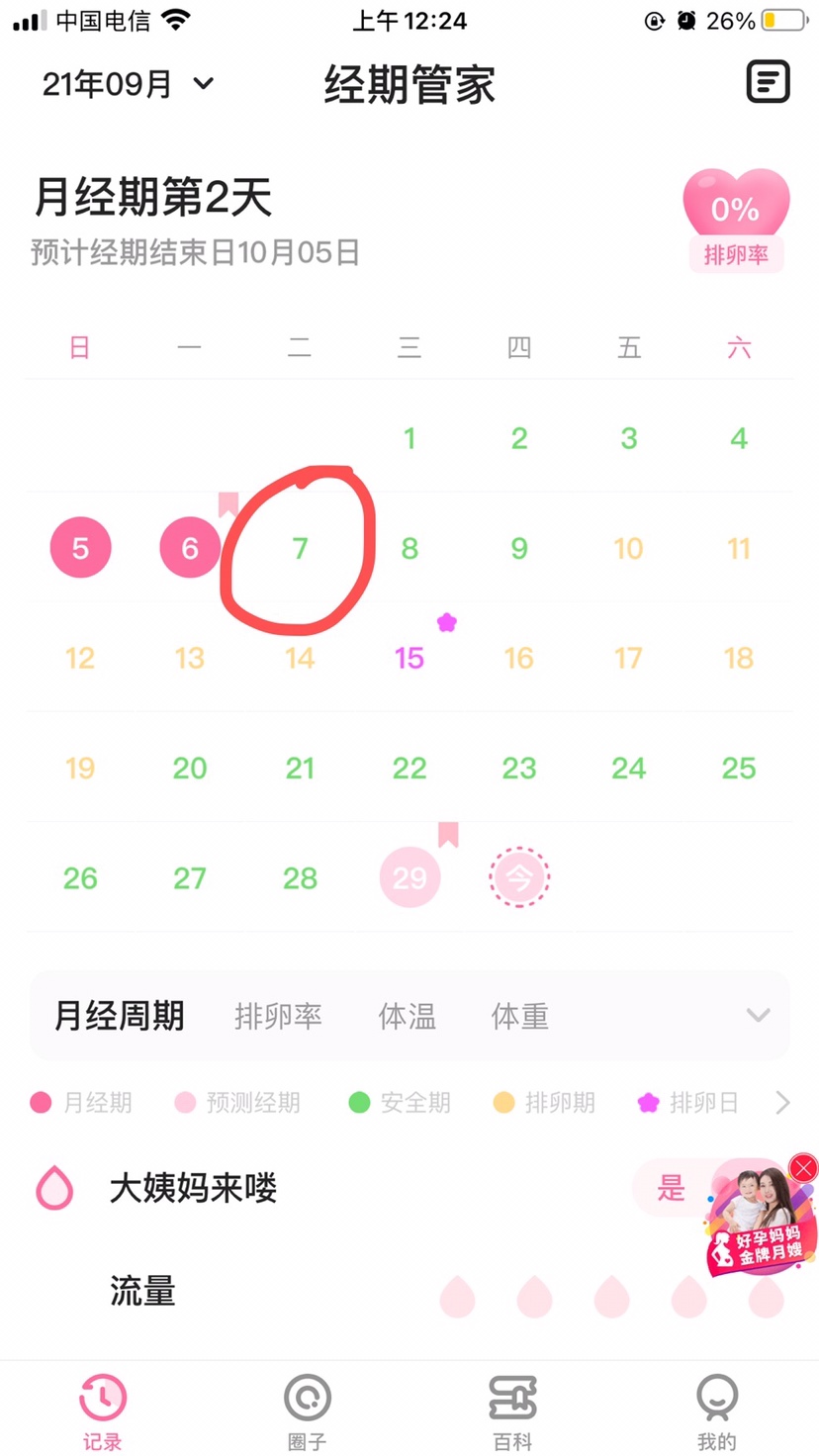Expand the chart panel chevron
This screenshot has width=819, height=1456.
pyautogui.click(x=759, y=1016)
